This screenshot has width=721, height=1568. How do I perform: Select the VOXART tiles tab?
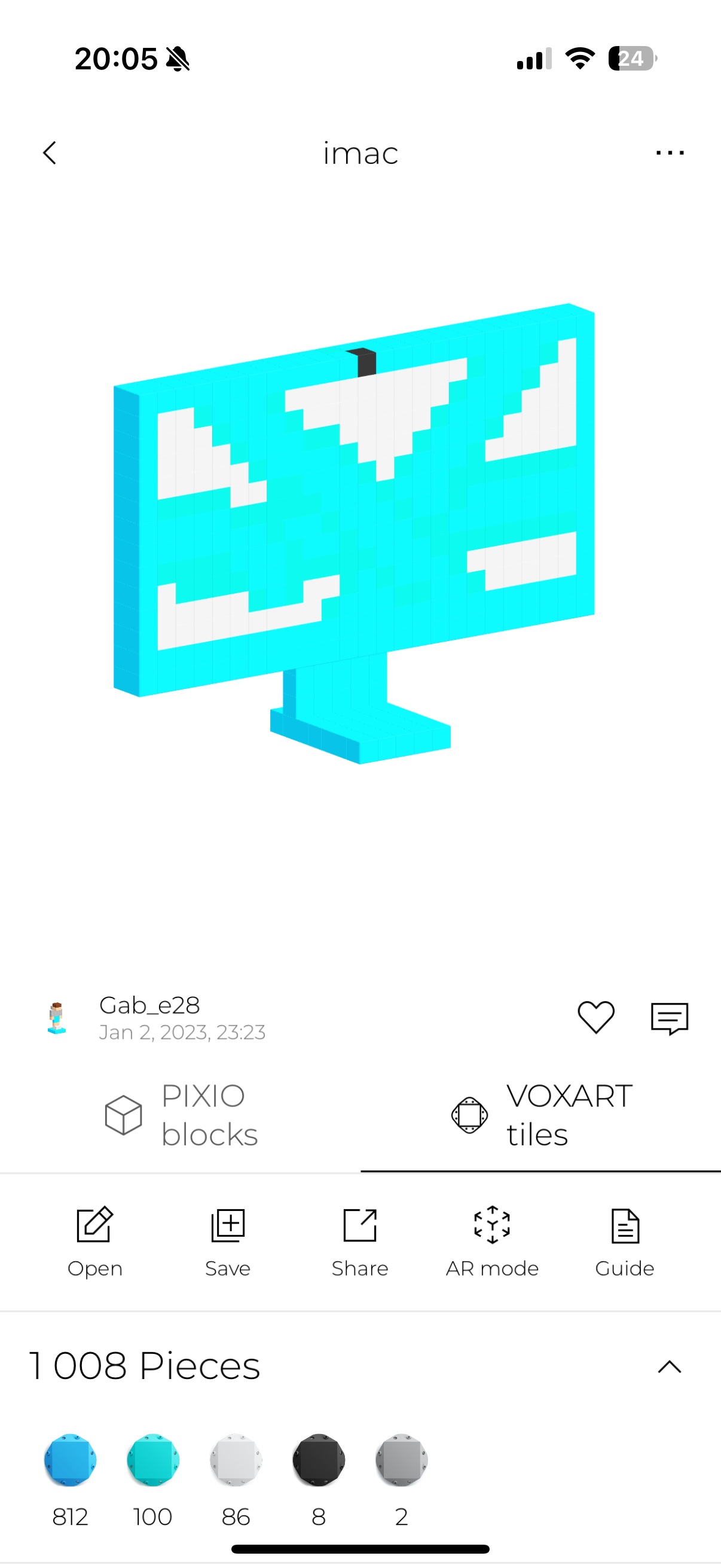(x=540, y=1115)
